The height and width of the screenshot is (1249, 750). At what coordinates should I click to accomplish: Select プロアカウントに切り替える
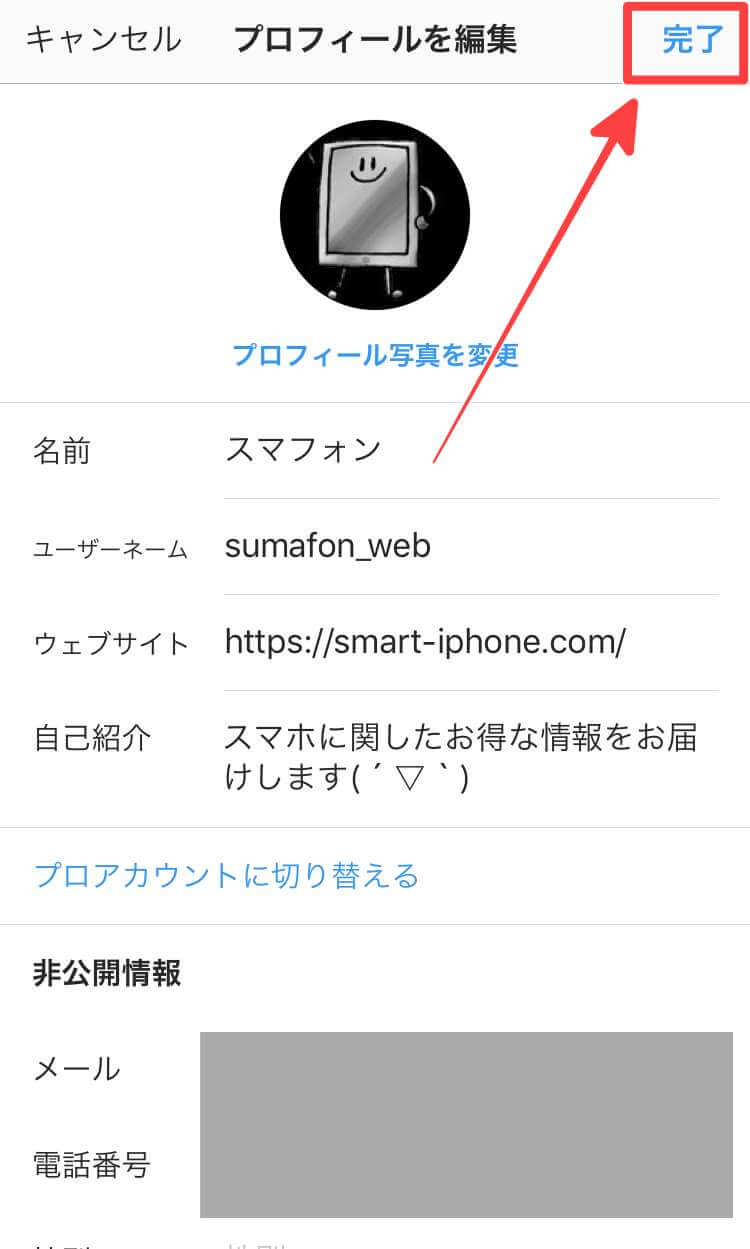(x=227, y=876)
